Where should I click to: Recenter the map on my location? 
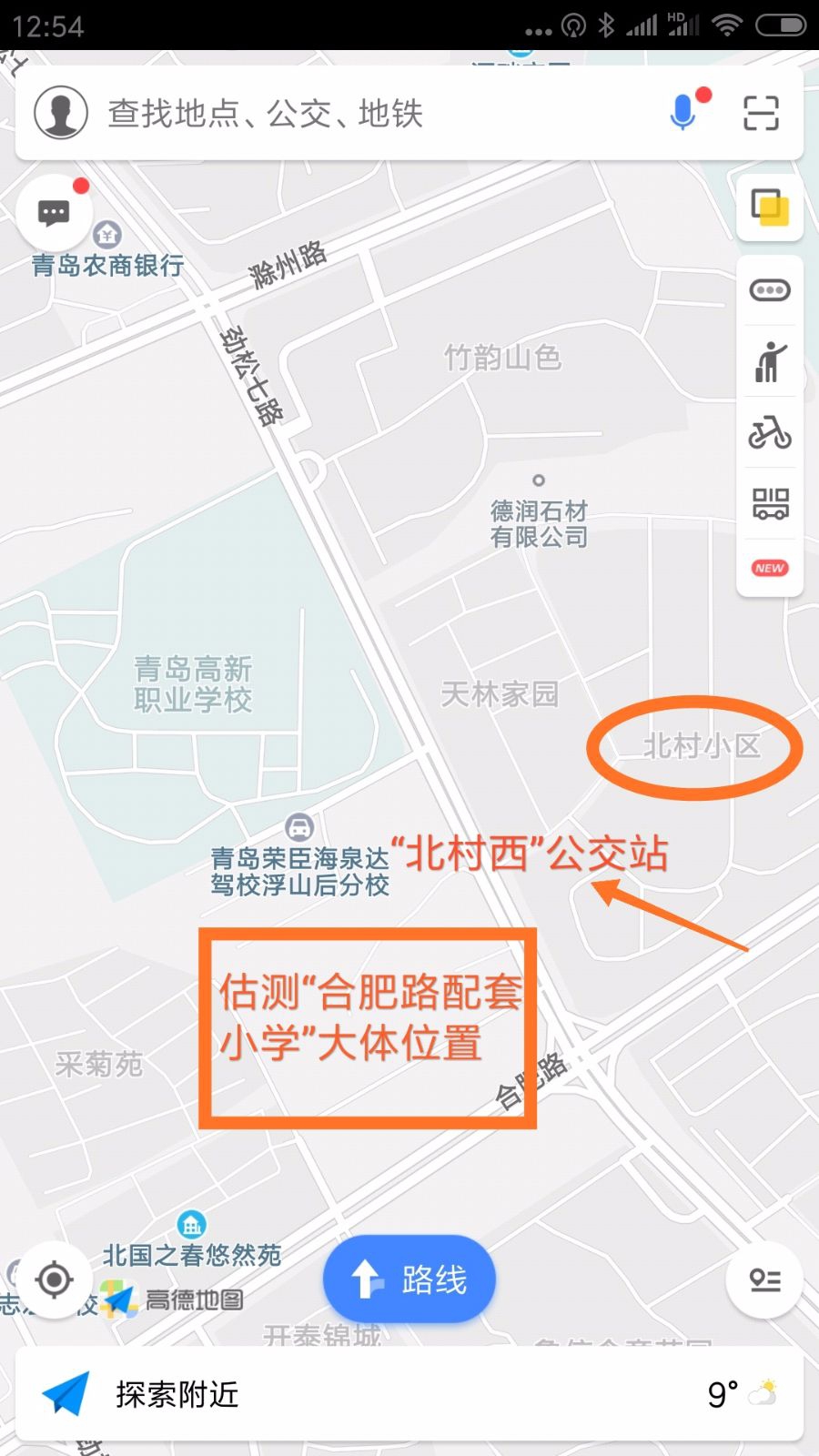[x=54, y=1279]
